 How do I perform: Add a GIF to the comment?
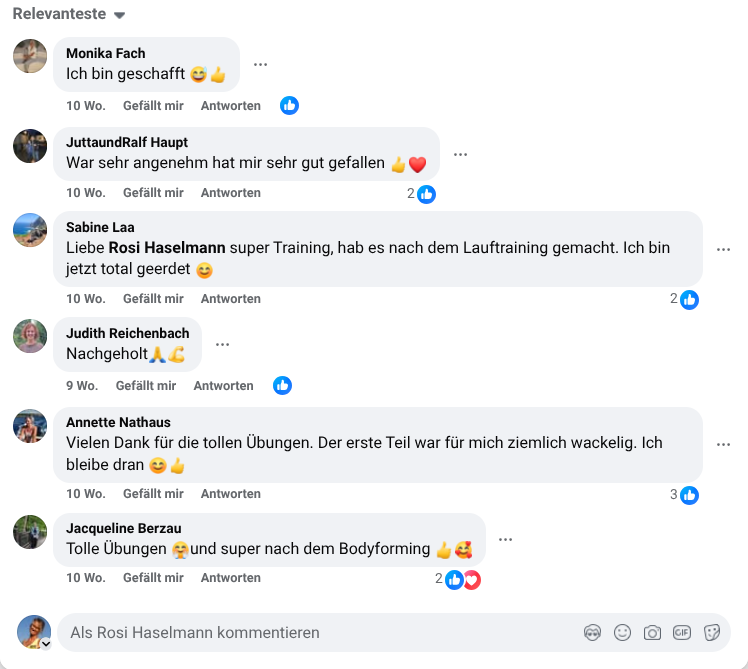click(682, 633)
